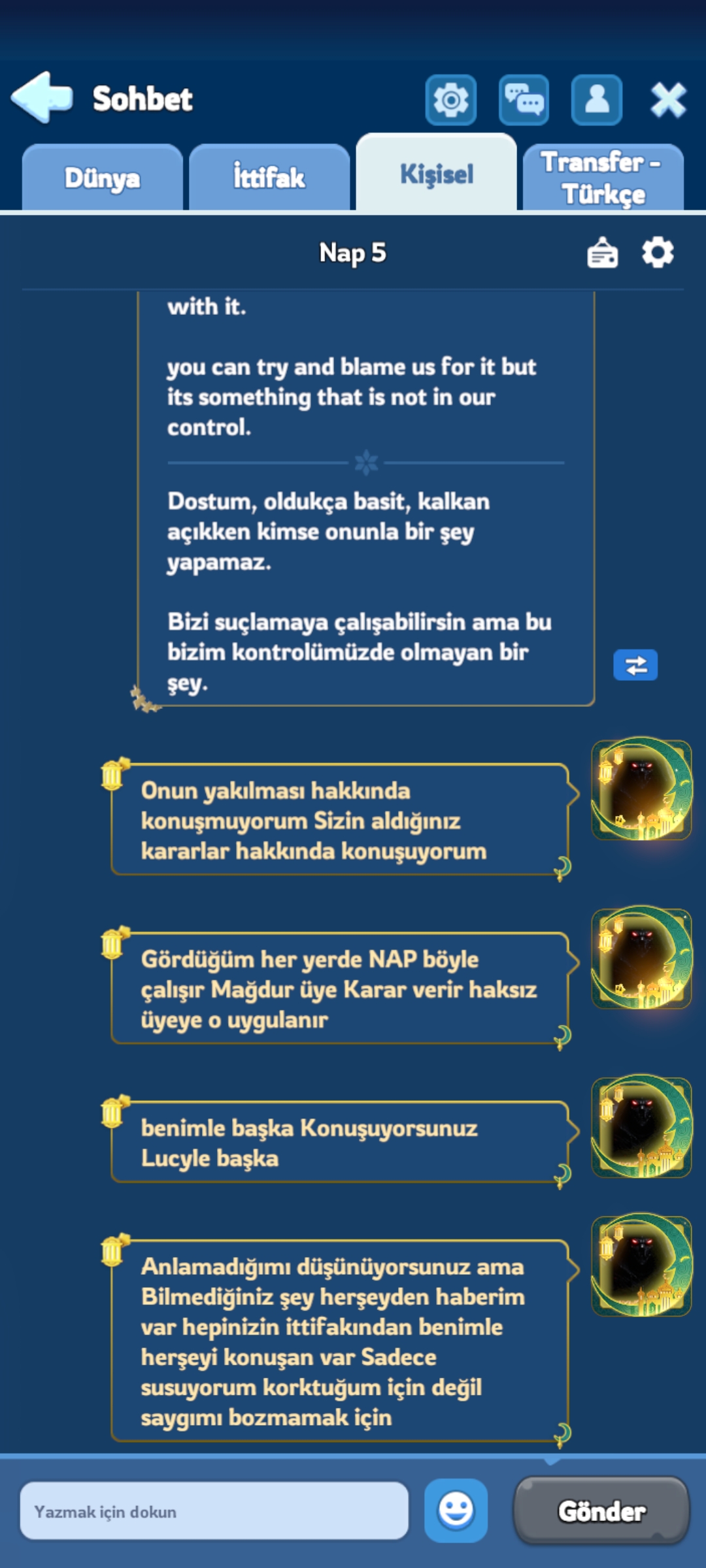Open the contacts person icon
This screenshot has width=706, height=1568.
coord(597,100)
